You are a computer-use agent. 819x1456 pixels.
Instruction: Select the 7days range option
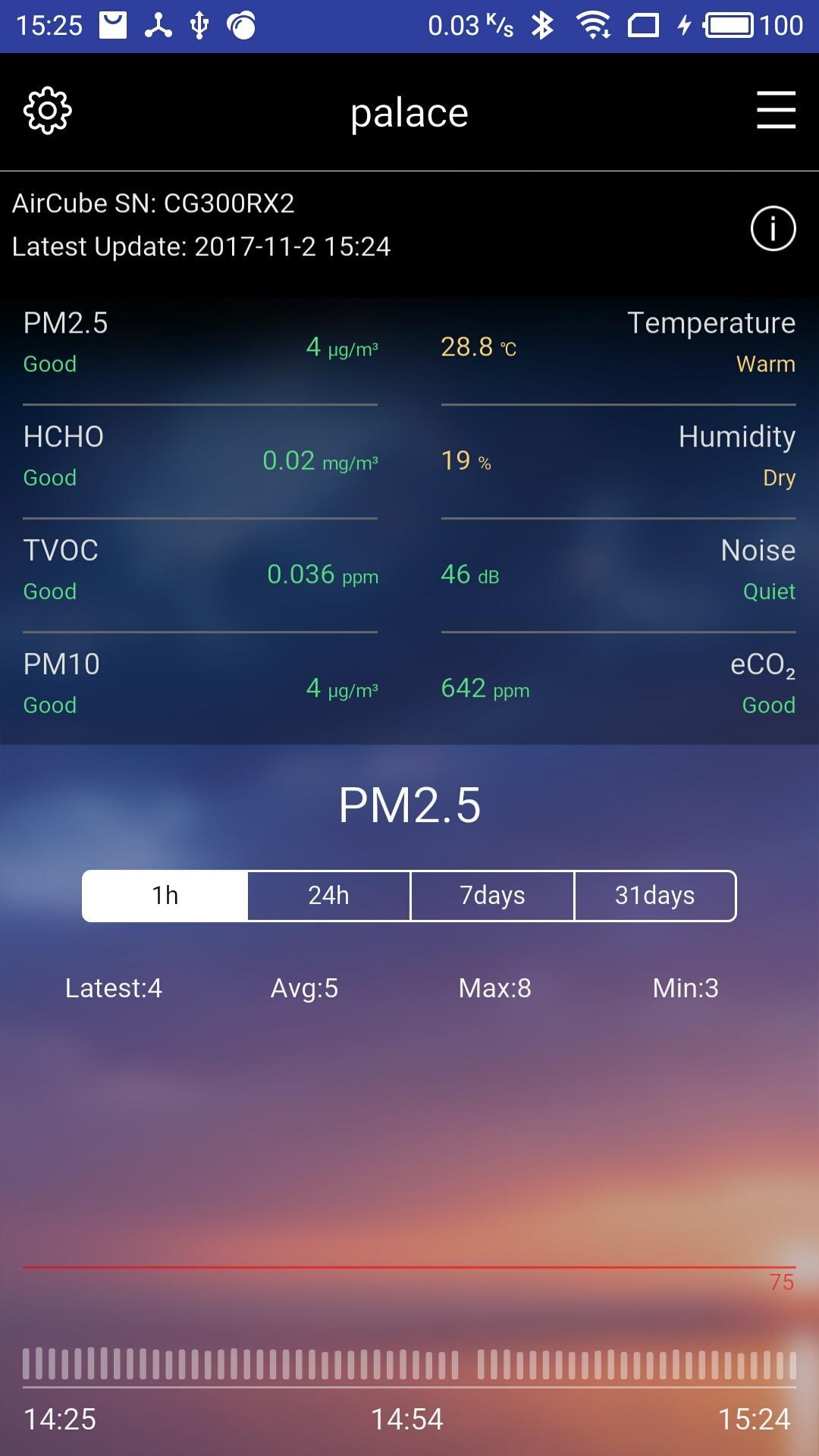[491, 895]
